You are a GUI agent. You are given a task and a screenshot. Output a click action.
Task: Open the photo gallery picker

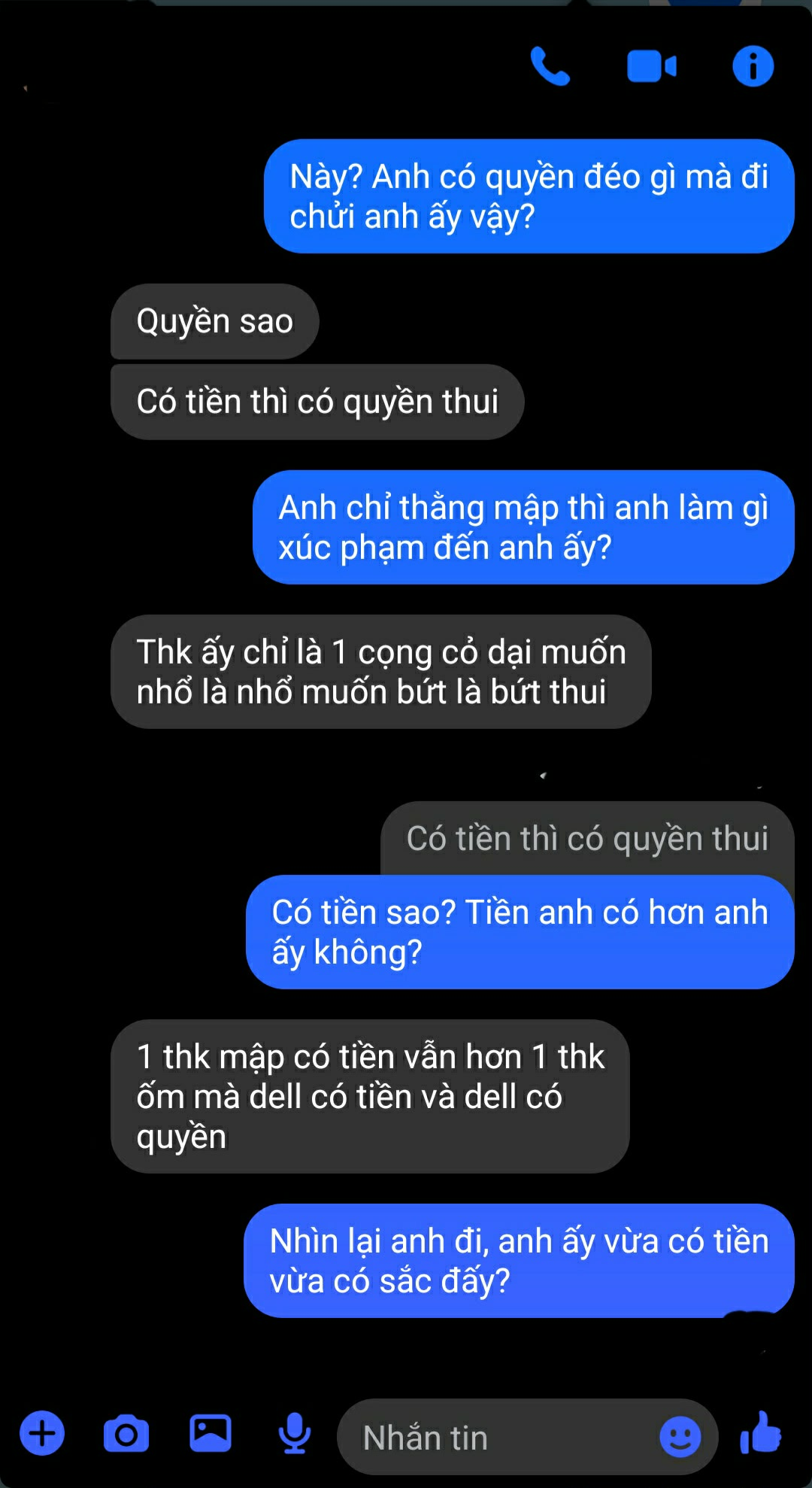click(x=211, y=1433)
